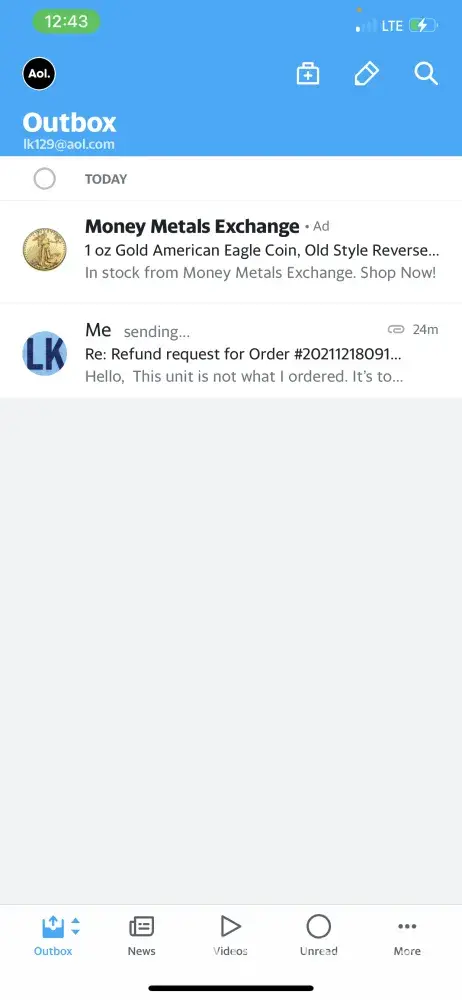Open the More tab

click(407, 935)
